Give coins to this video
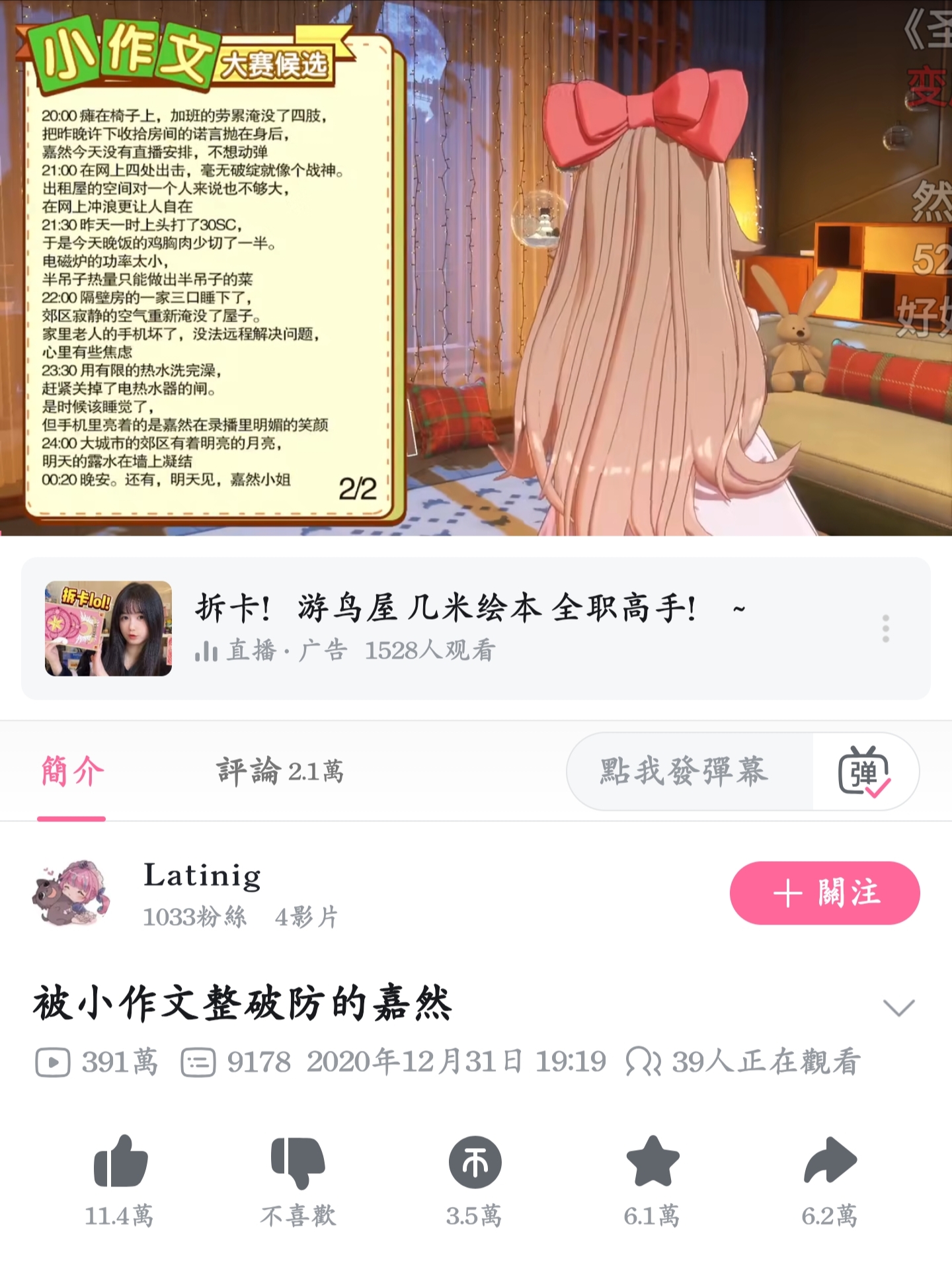 (x=474, y=1162)
